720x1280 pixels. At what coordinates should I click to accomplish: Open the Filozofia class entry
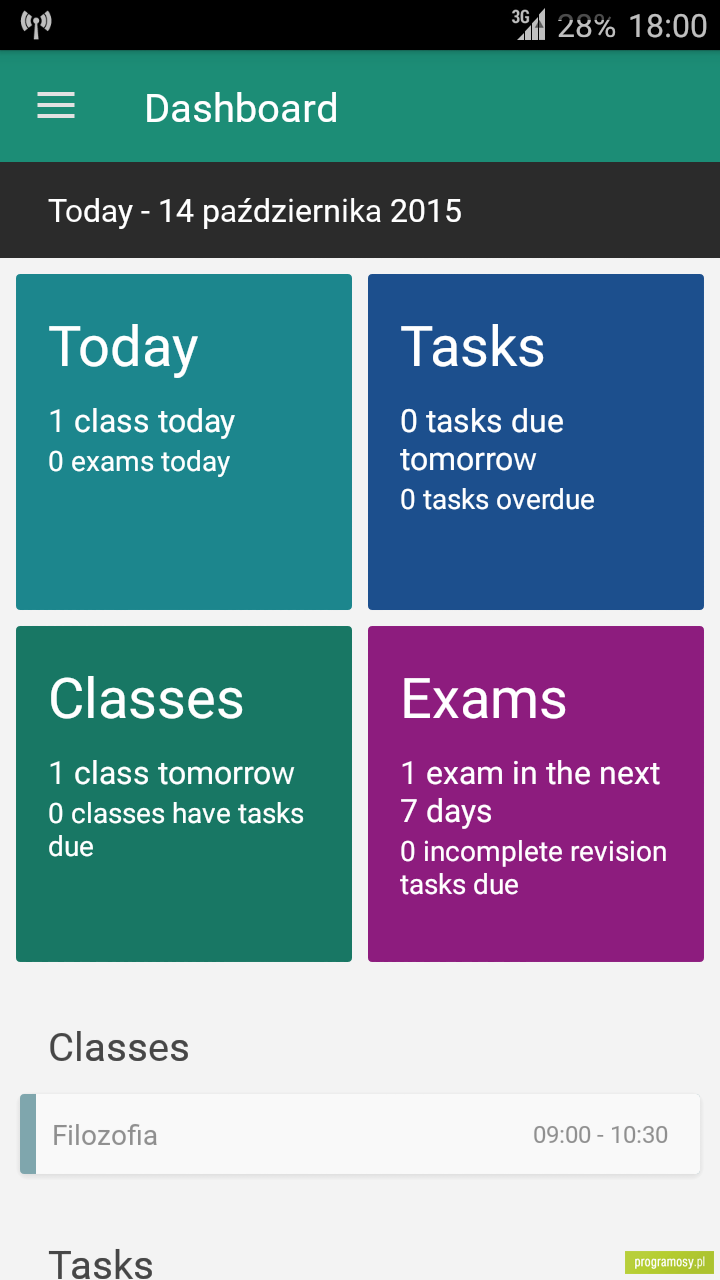point(360,1134)
